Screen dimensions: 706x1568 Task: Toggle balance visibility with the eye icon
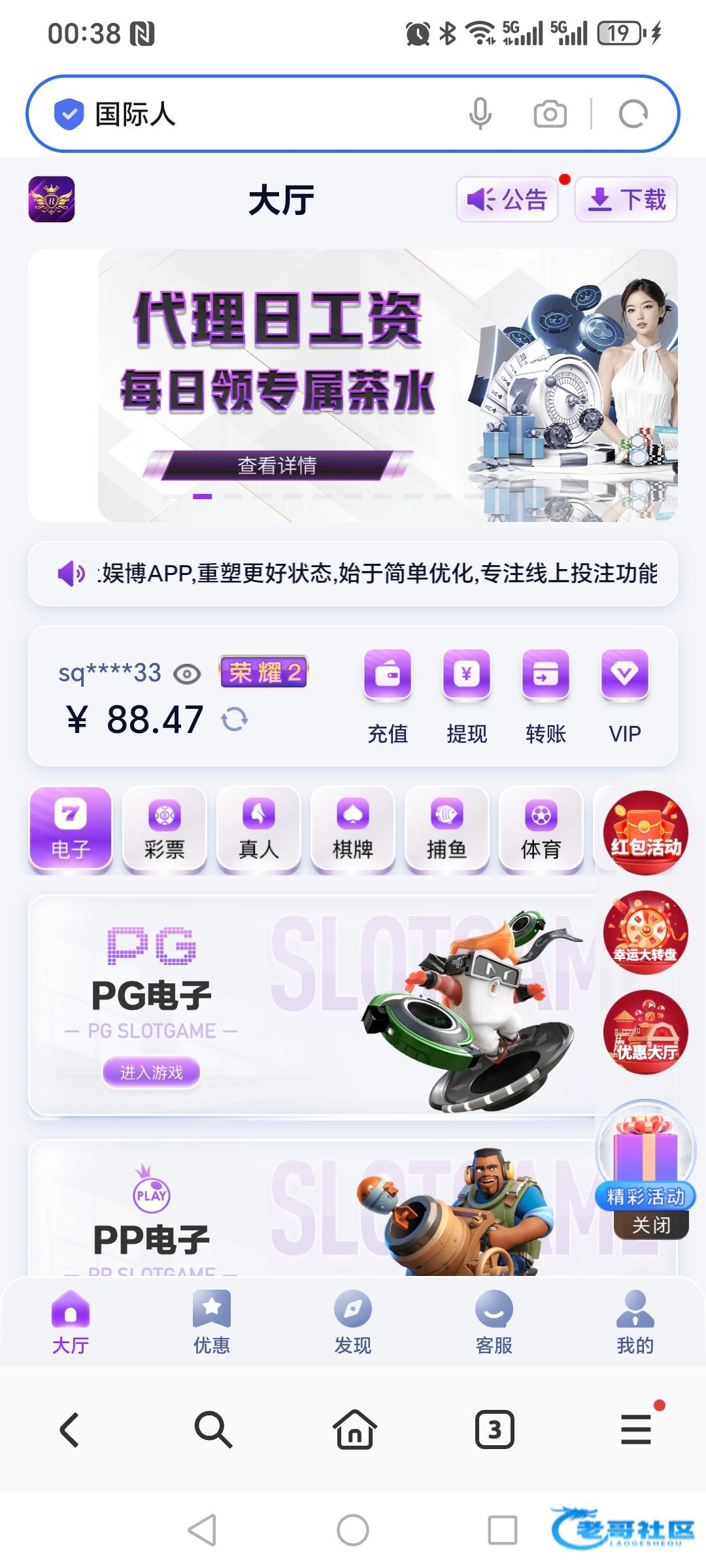coord(187,674)
